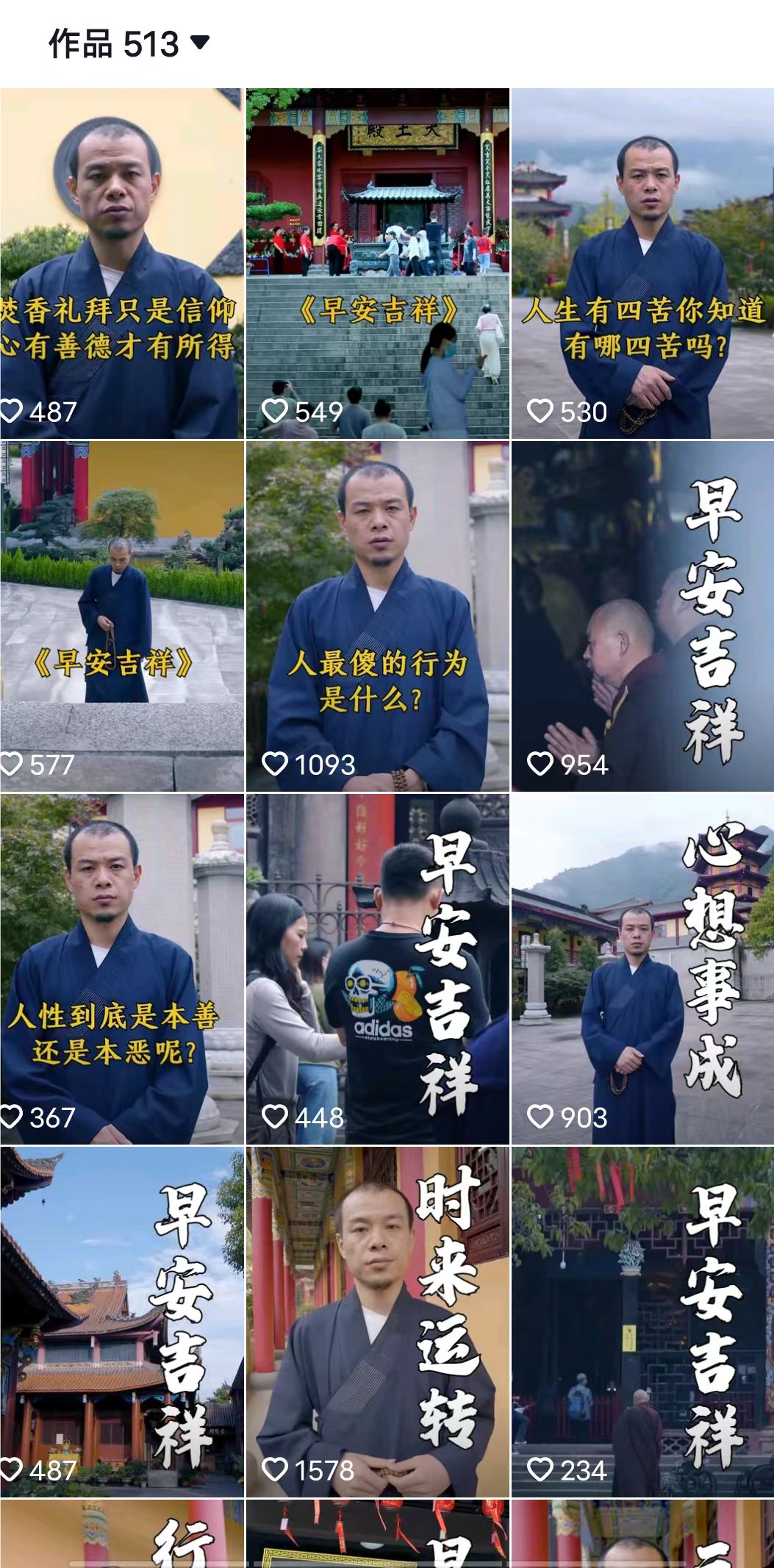Screen dimensions: 774x1568
Task: Play video 人性到底是本善还是本恶呢
Action: pyautogui.click(x=121, y=969)
